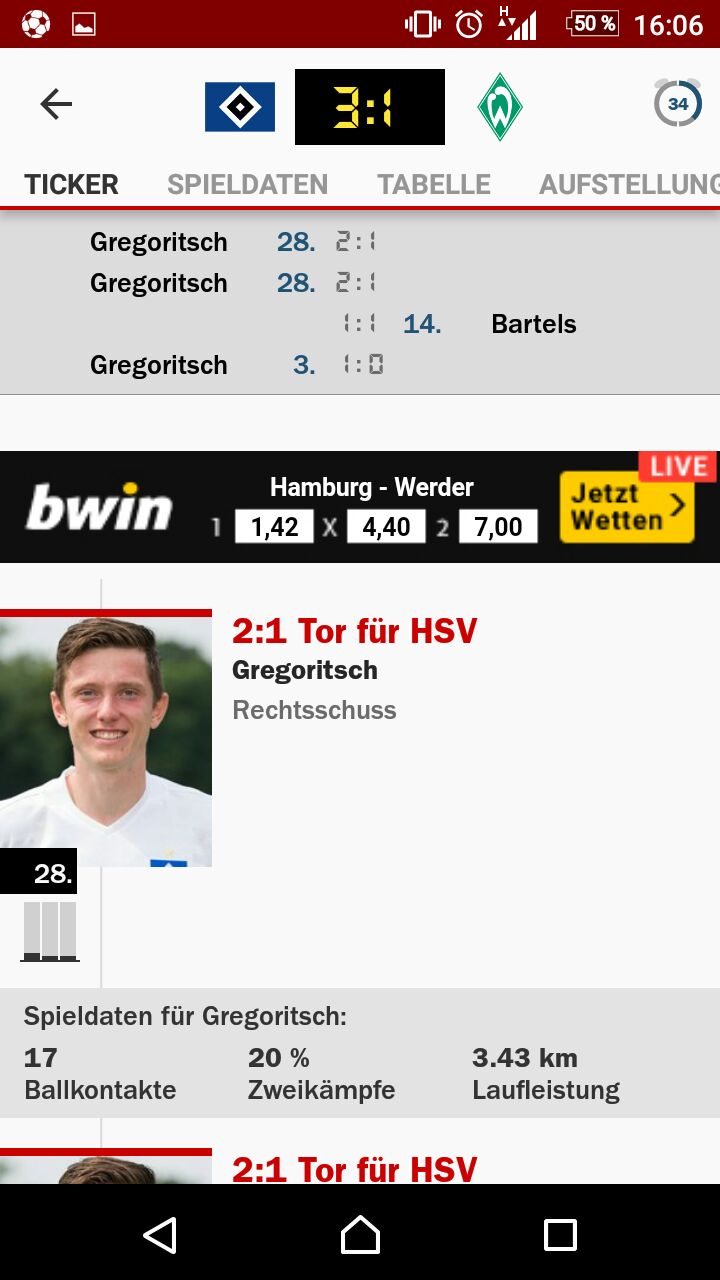The height and width of the screenshot is (1280, 720).
Task: Pick the Werder win odds 7,00
Action: pos(498,526)
